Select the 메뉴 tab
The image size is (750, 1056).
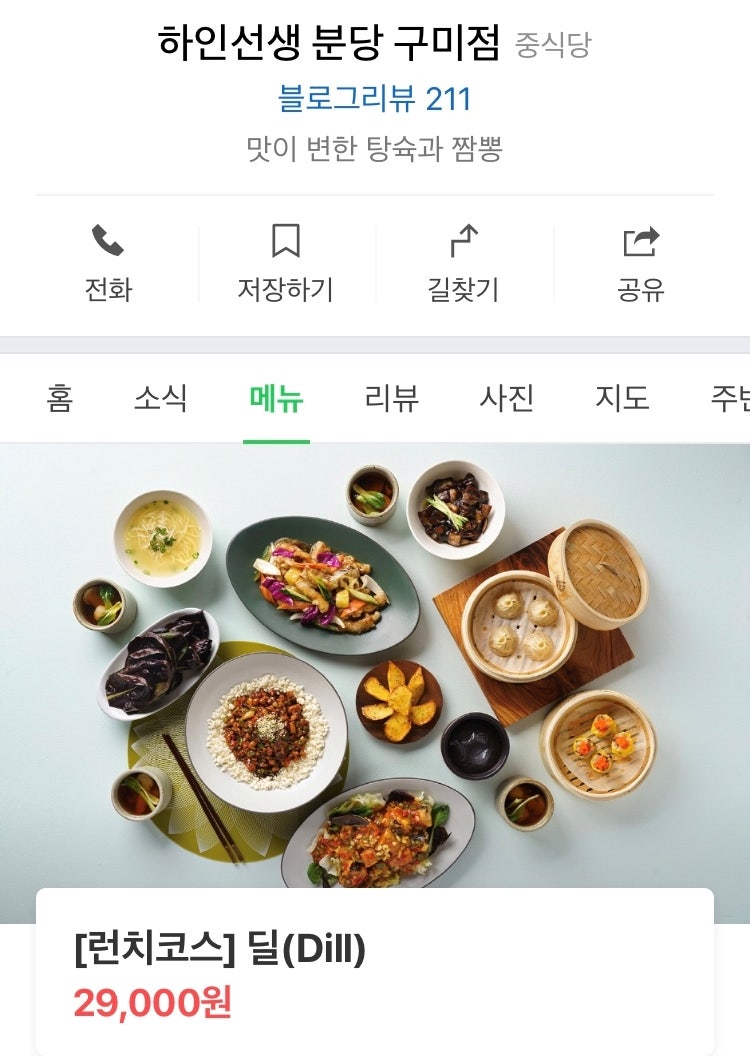coord(276,398)
